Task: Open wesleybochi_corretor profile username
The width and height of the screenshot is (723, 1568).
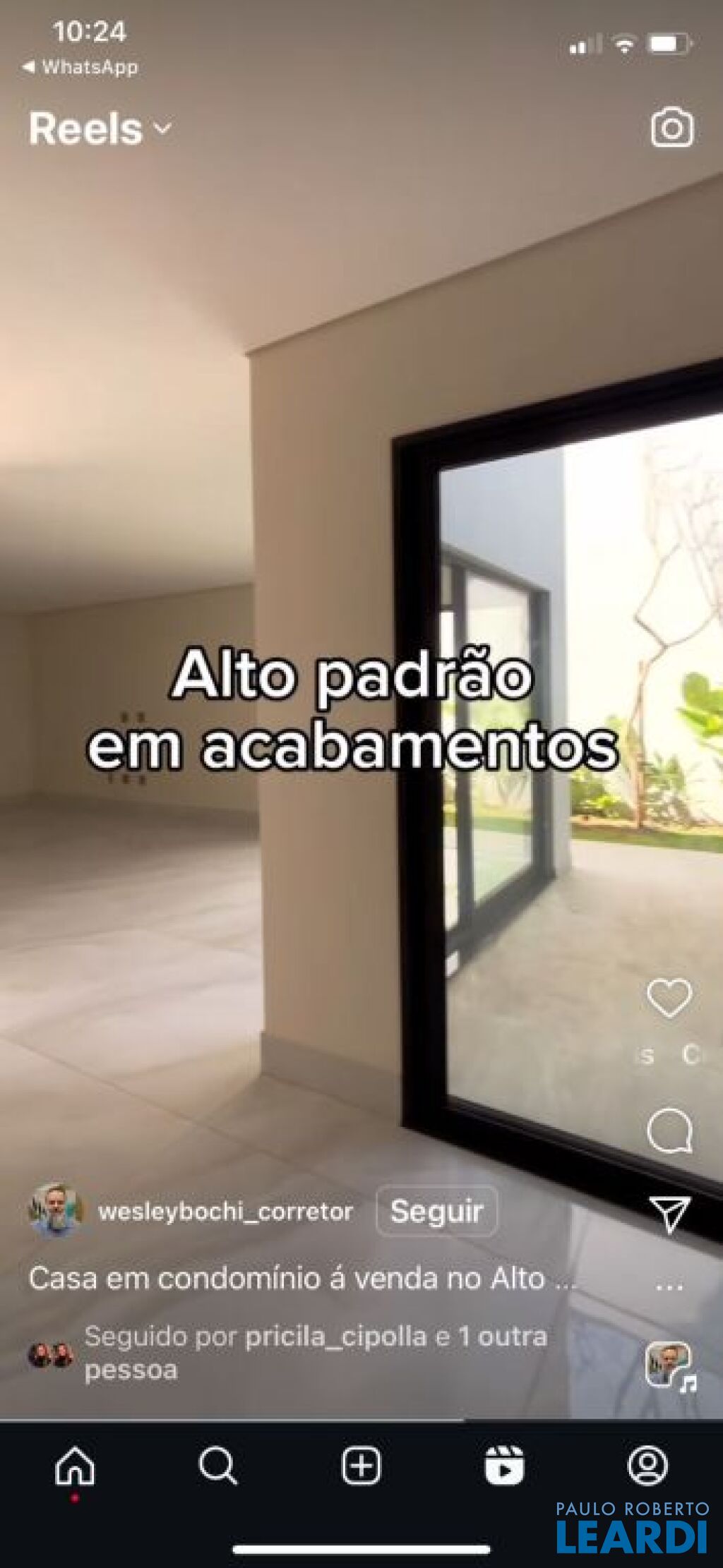Action: click(x=225, y=1212)
